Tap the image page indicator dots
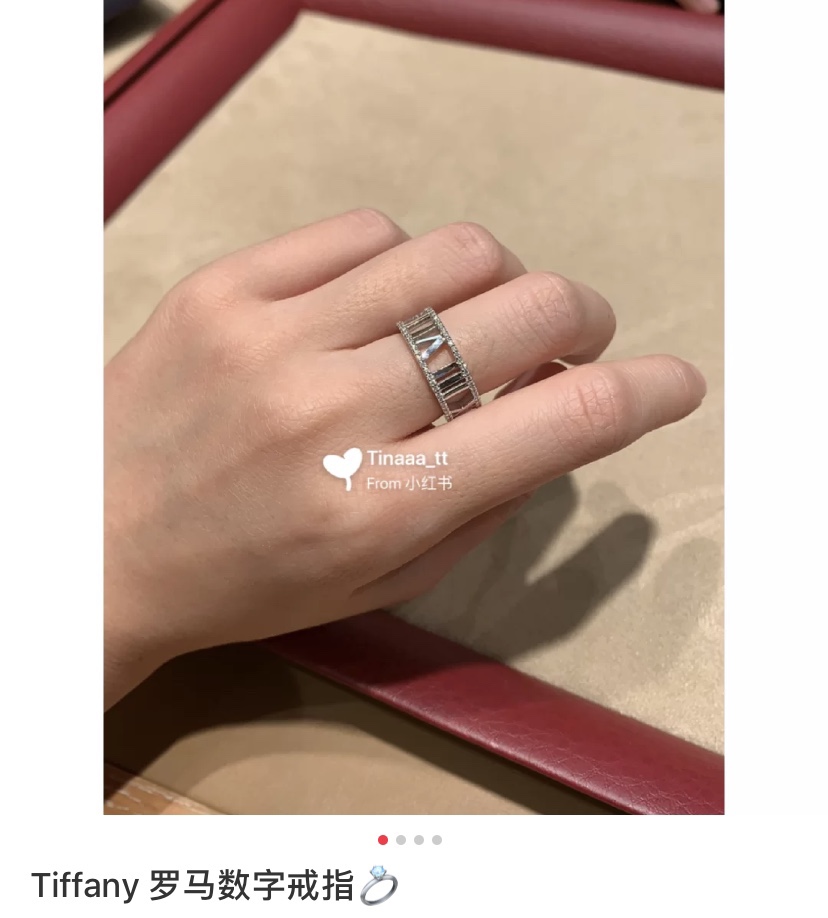The width and height of the screenshot is (828, 918). 410,840
